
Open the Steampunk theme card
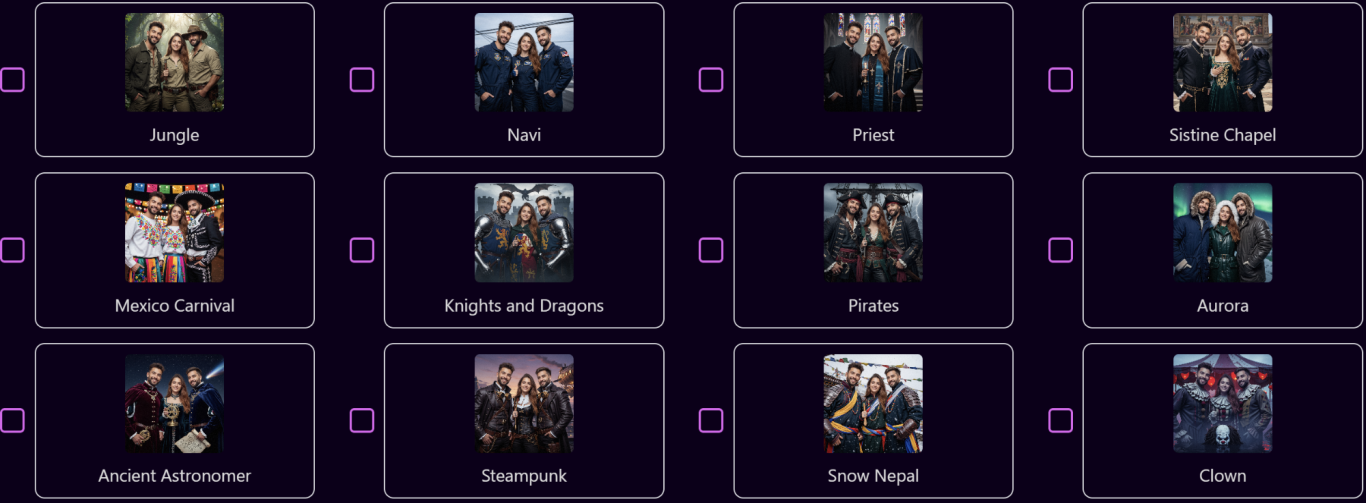523,420
